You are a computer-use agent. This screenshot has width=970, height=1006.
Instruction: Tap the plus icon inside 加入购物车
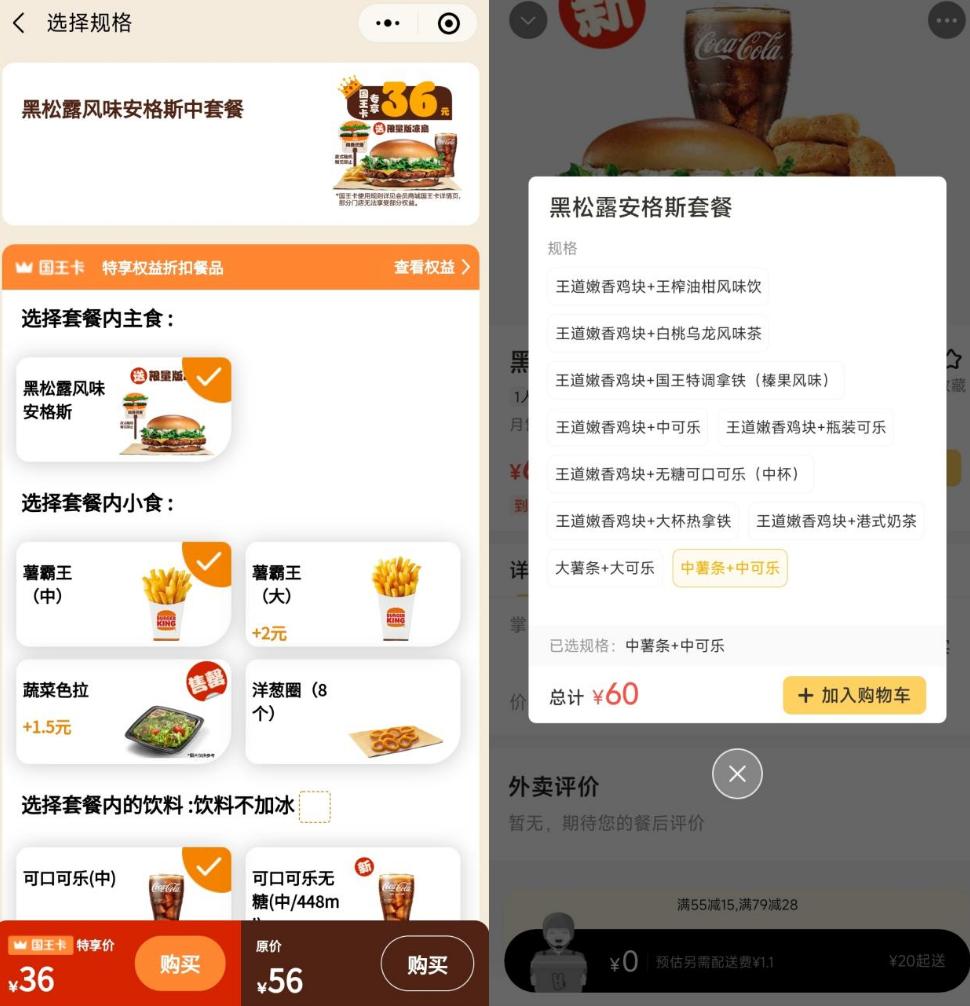[x=808, y=695]
